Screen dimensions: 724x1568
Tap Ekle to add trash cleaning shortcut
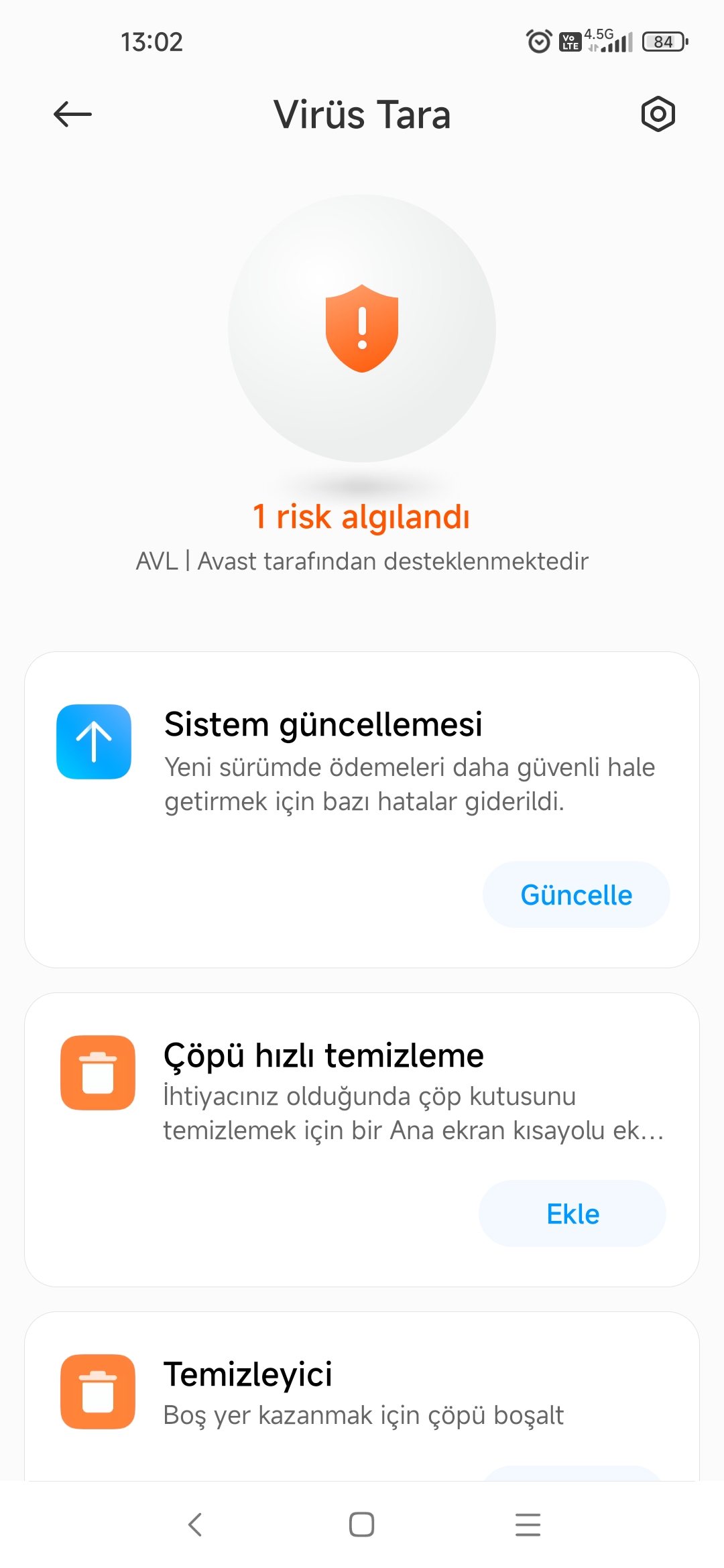572,1214
